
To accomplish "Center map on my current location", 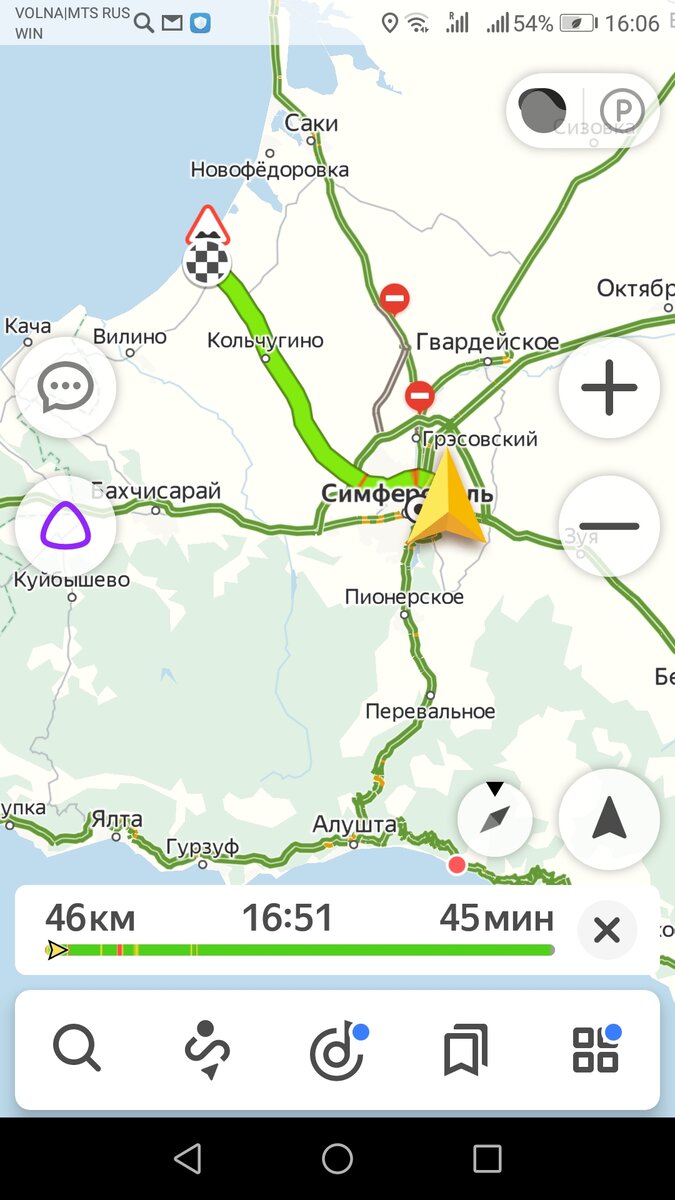I will point(609,820).
